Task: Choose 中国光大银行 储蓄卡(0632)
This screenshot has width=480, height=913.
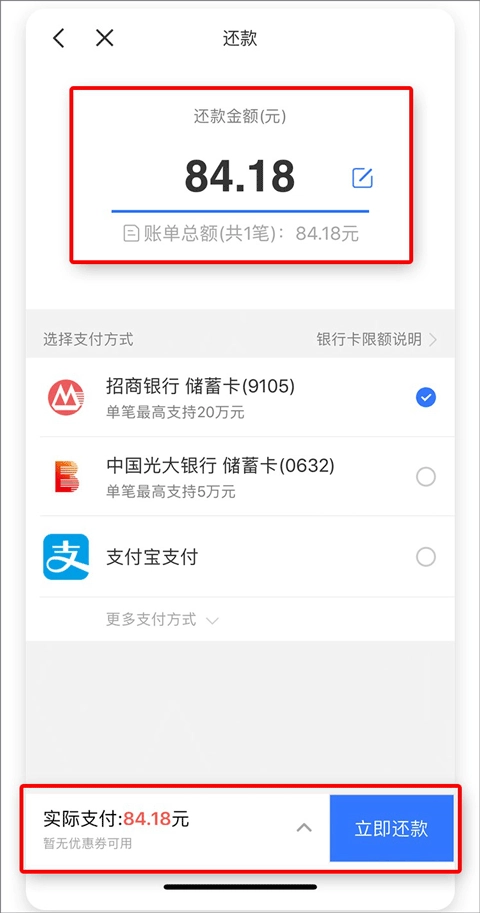Action: 240,477
